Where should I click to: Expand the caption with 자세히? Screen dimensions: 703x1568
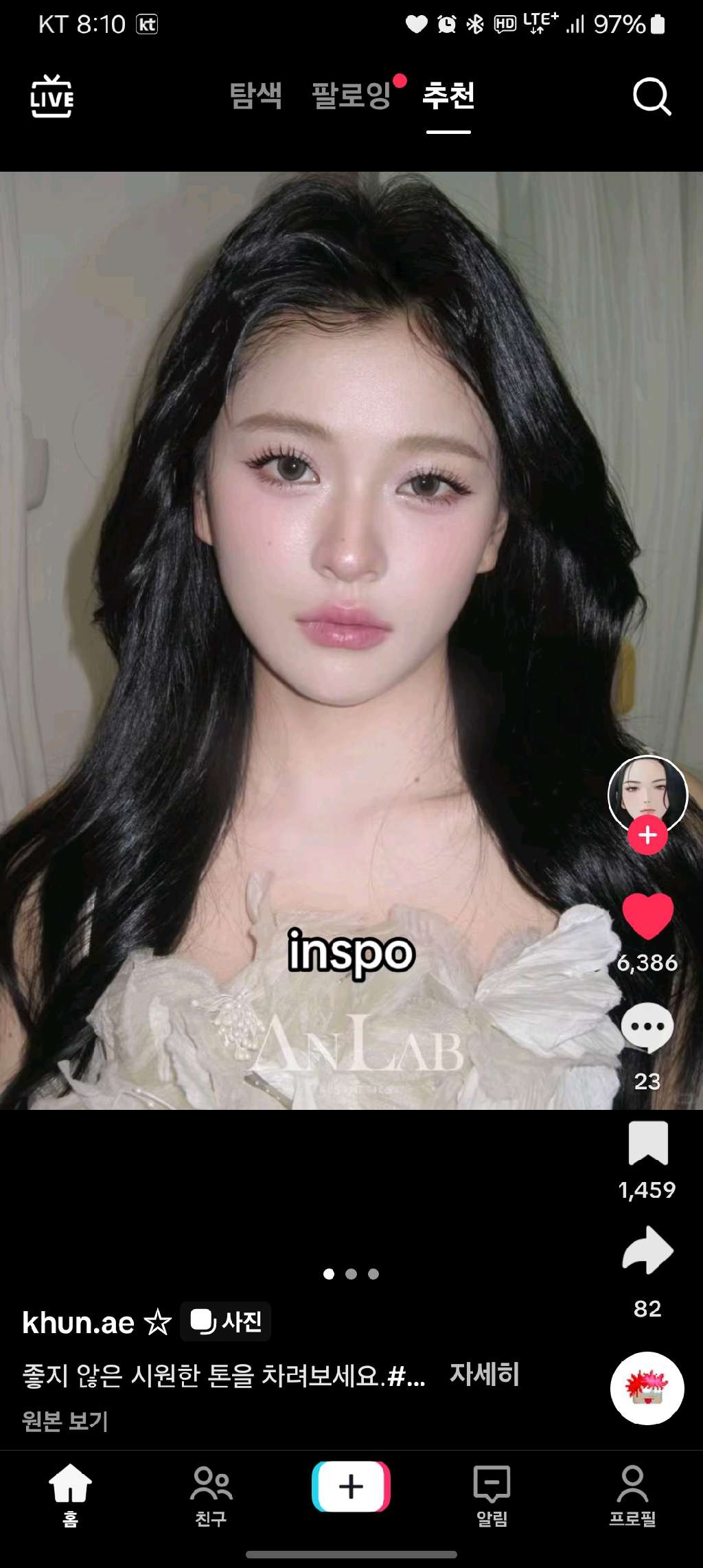[x=484, y=1374]
